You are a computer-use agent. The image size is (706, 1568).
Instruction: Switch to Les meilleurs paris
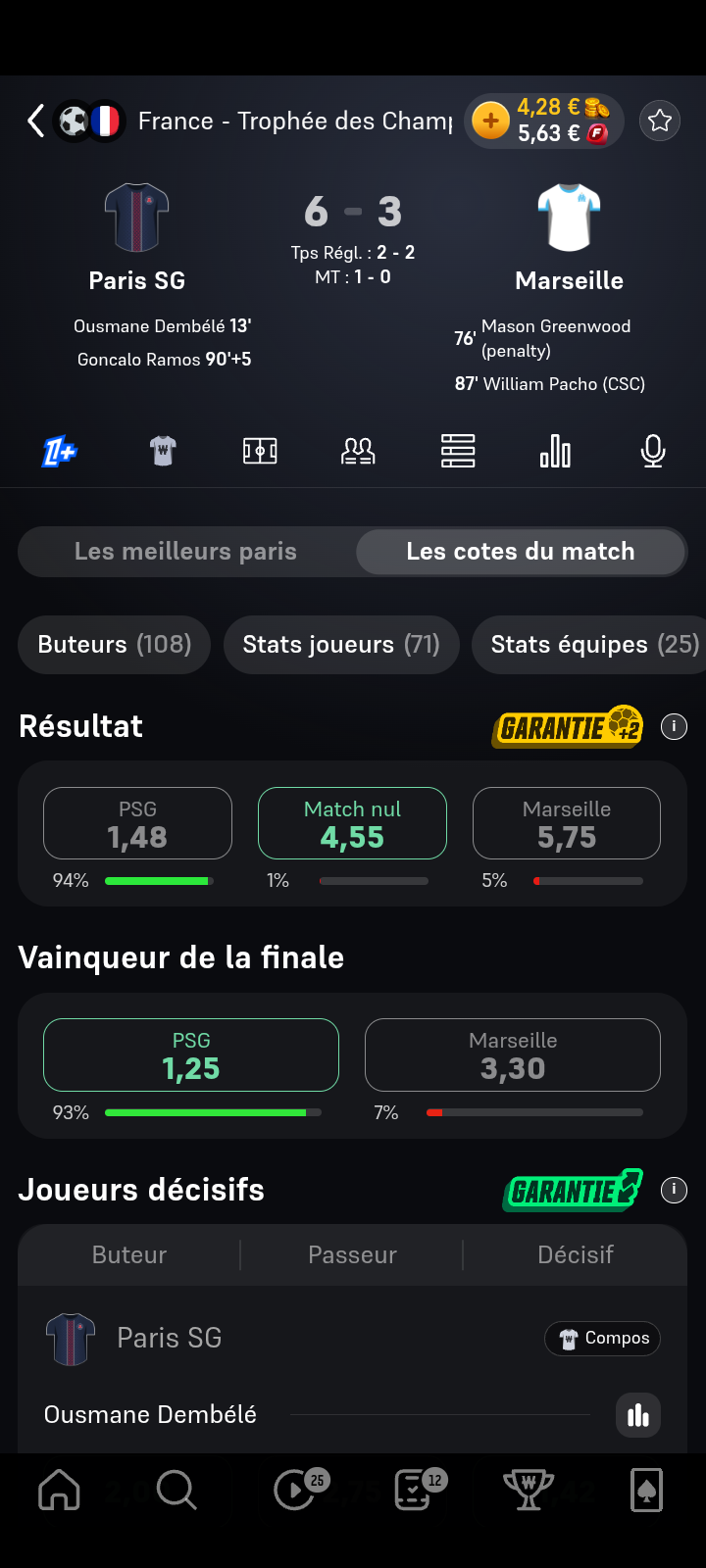click(x=186, y=552)
